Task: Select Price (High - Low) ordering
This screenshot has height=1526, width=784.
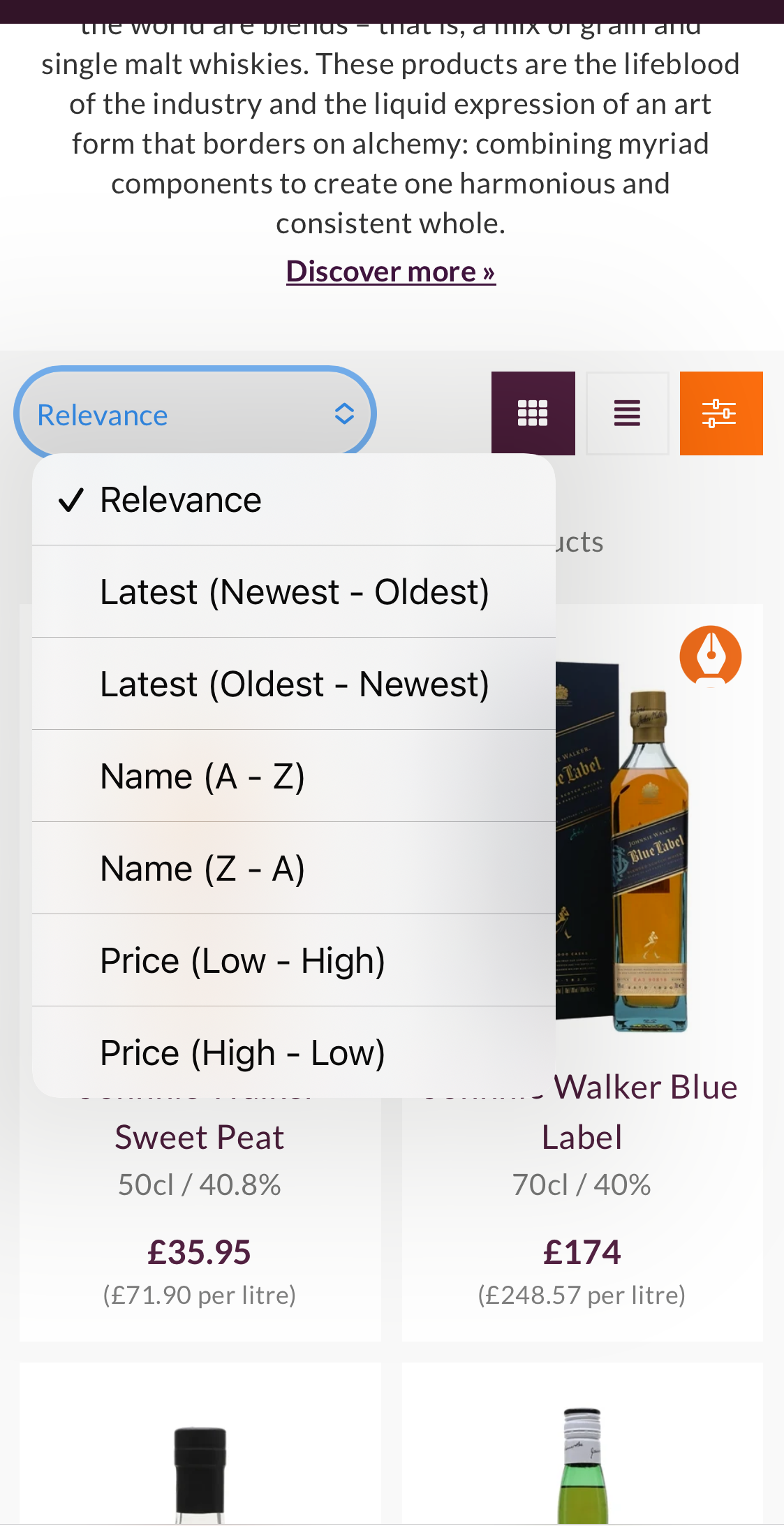Action: 242,1052
